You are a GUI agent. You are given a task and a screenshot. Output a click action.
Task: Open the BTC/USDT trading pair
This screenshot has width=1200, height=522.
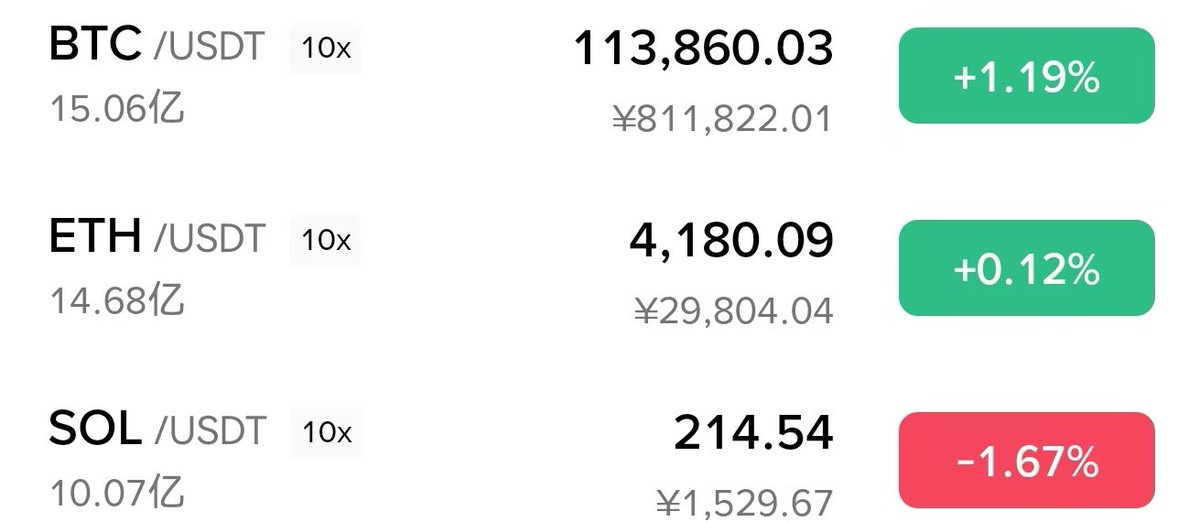tap(157, 48)
